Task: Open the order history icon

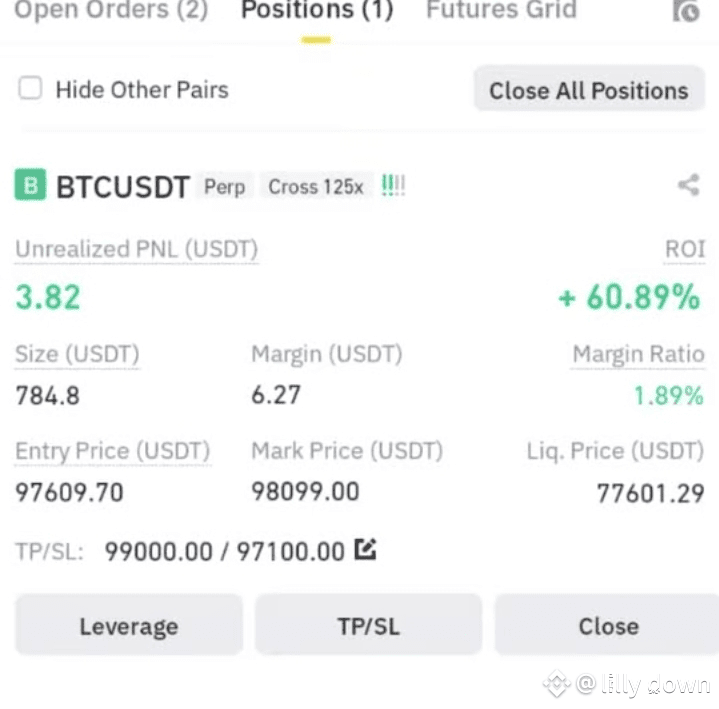Action: [x=687, y=11]
